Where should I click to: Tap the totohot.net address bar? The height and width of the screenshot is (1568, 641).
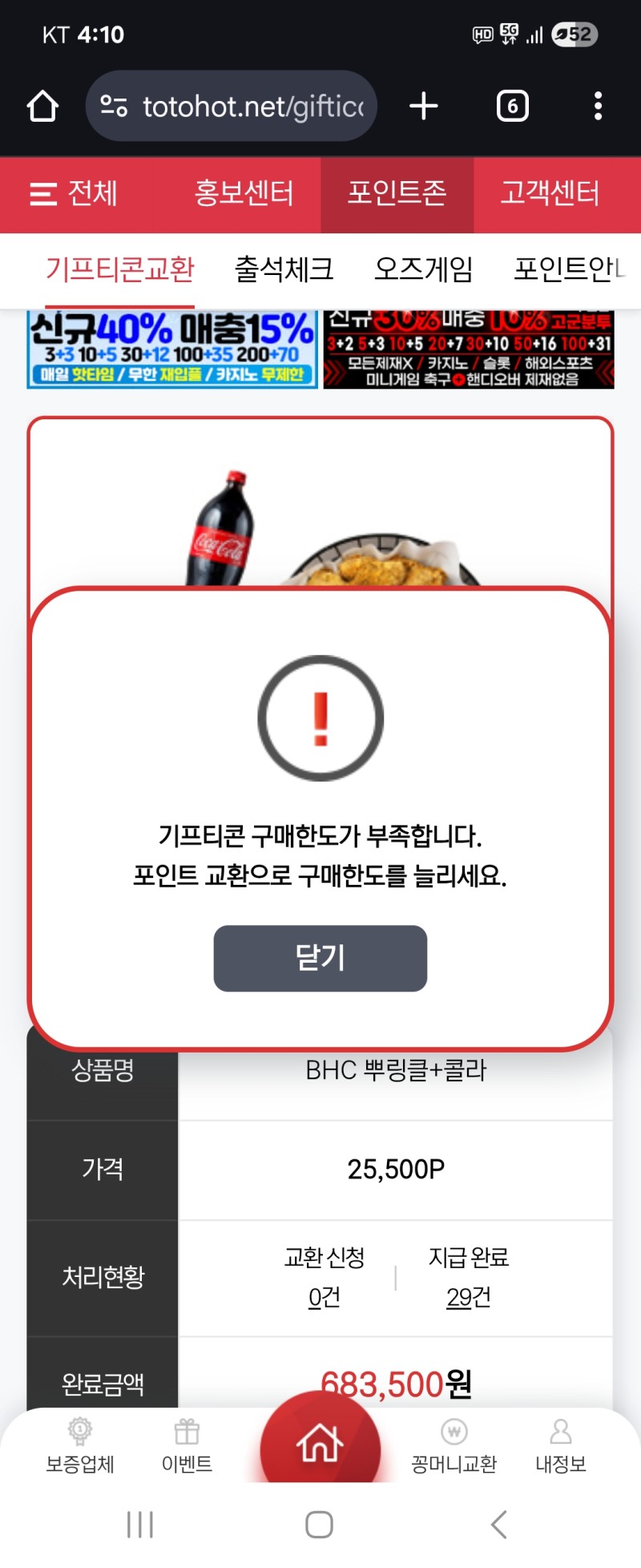click(232, 105)
